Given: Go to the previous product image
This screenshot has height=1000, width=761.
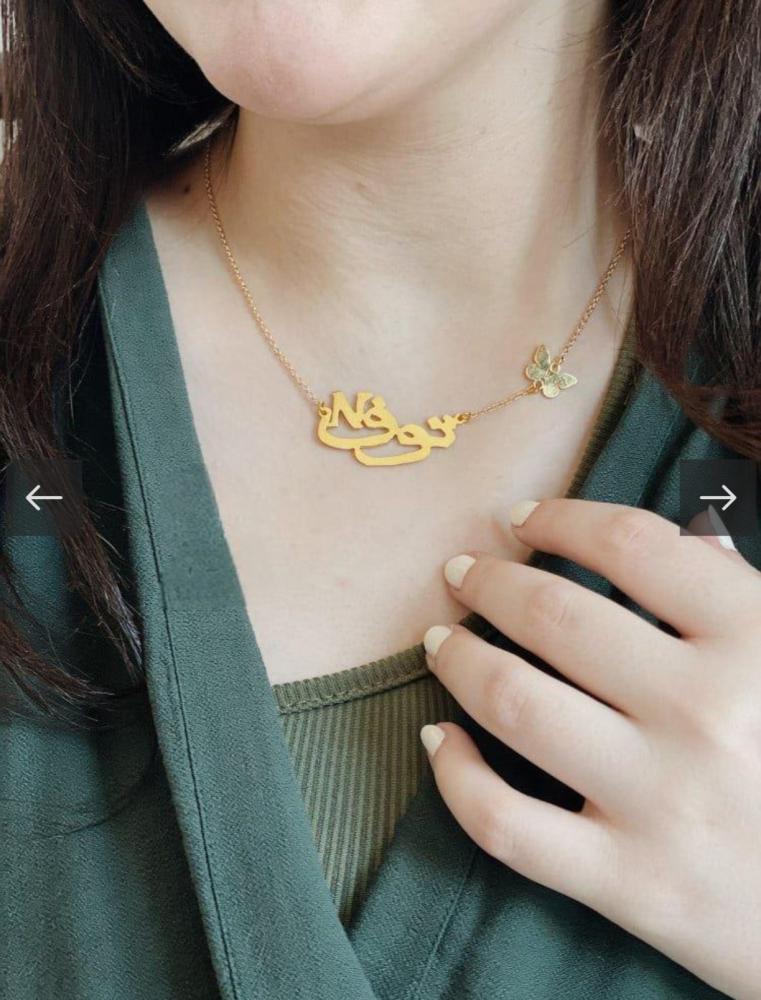Looking at the screenshot, I should click(43, 497).
